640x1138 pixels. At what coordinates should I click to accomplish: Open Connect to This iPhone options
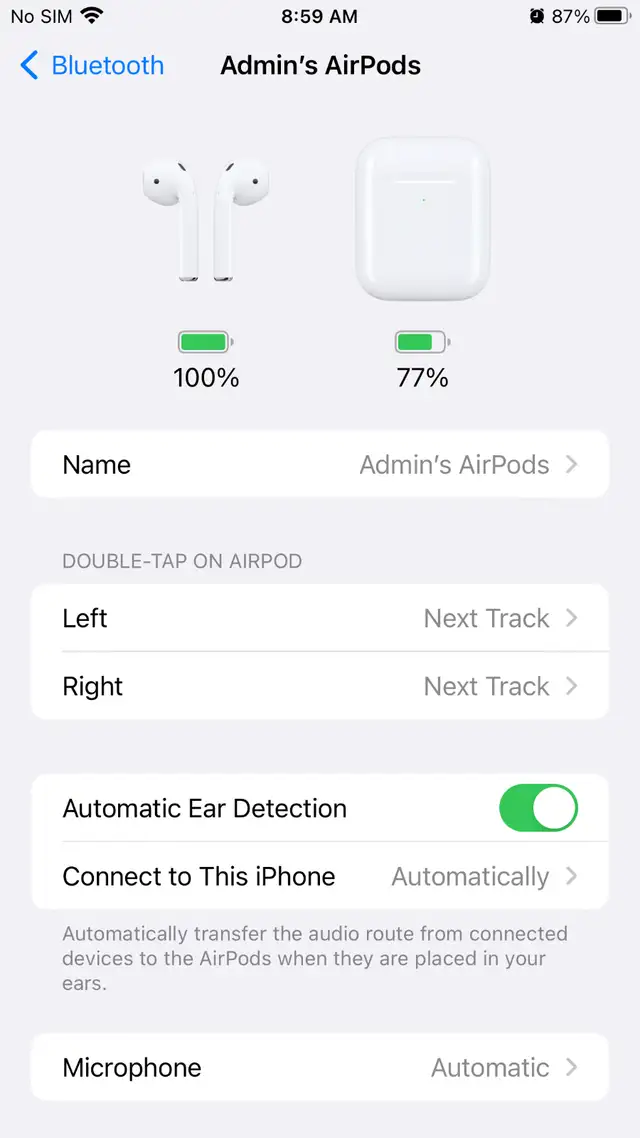pos(320,876)
